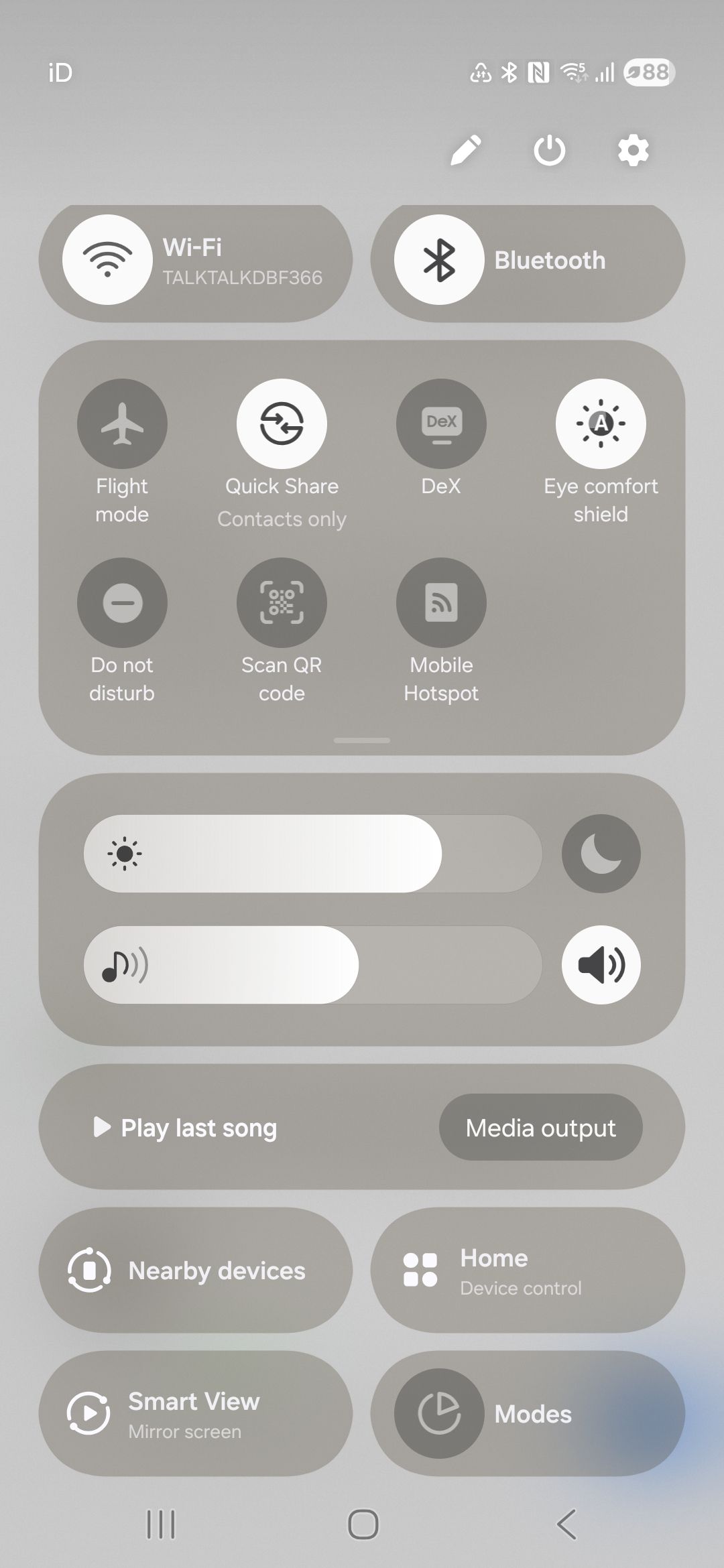This screenshot has height=1568, width=724.
Task: Open Modes
Action: 528,1414
